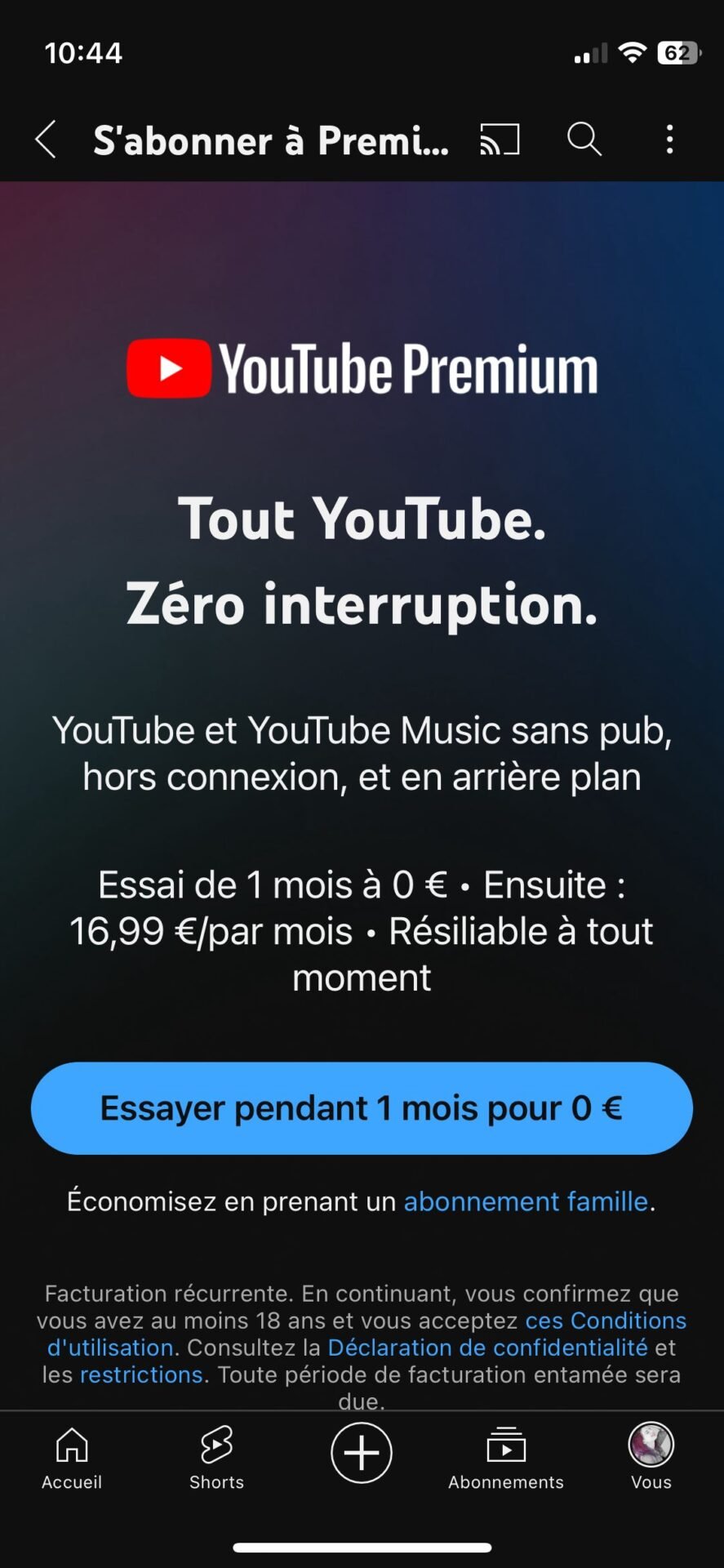Open search with the magnifying glass
The width and height of the screenshot is (724, 1568).
point(584,140)
